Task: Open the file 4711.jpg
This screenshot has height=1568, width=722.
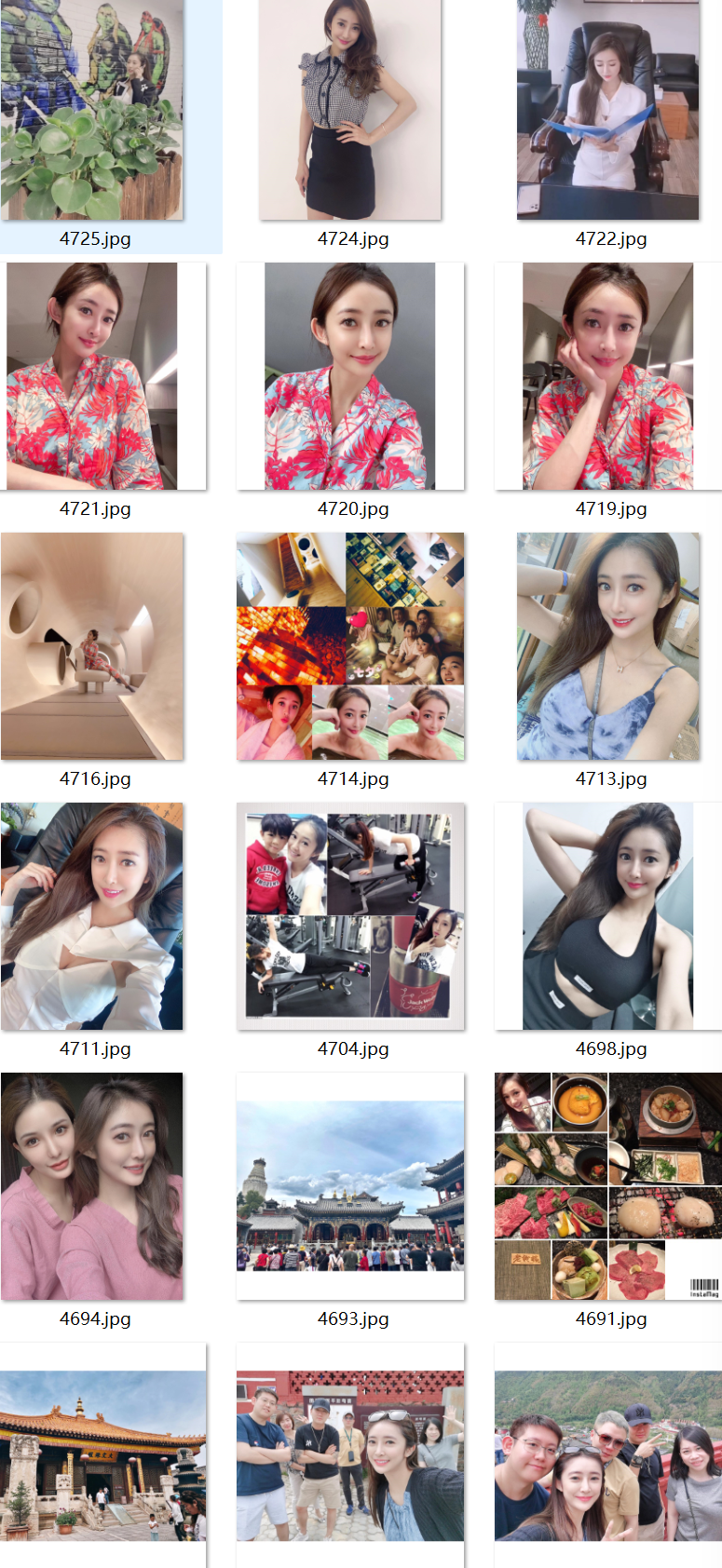Action: [91, 916]
